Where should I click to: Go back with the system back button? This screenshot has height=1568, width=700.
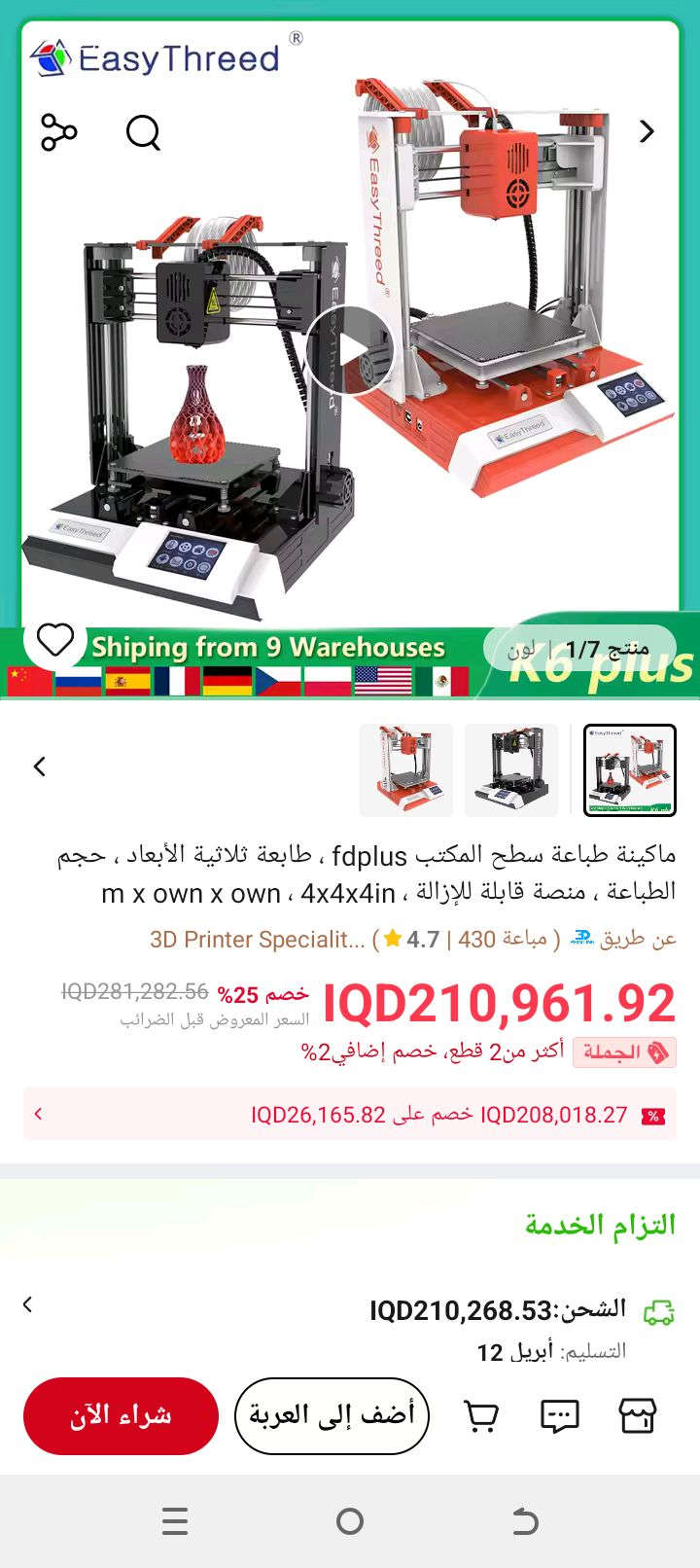(x=525, y=1521)
